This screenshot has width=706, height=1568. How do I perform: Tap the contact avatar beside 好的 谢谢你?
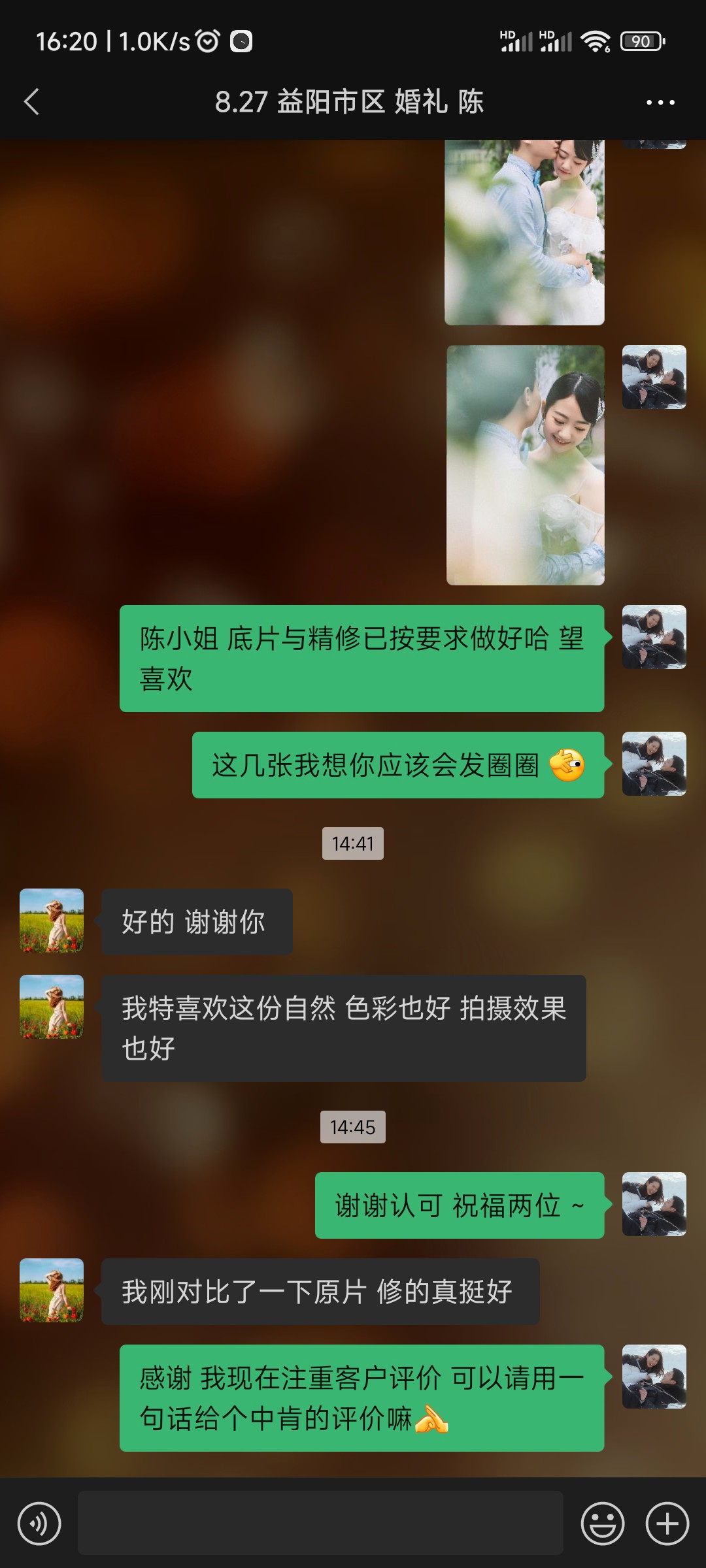pos(52,921)
